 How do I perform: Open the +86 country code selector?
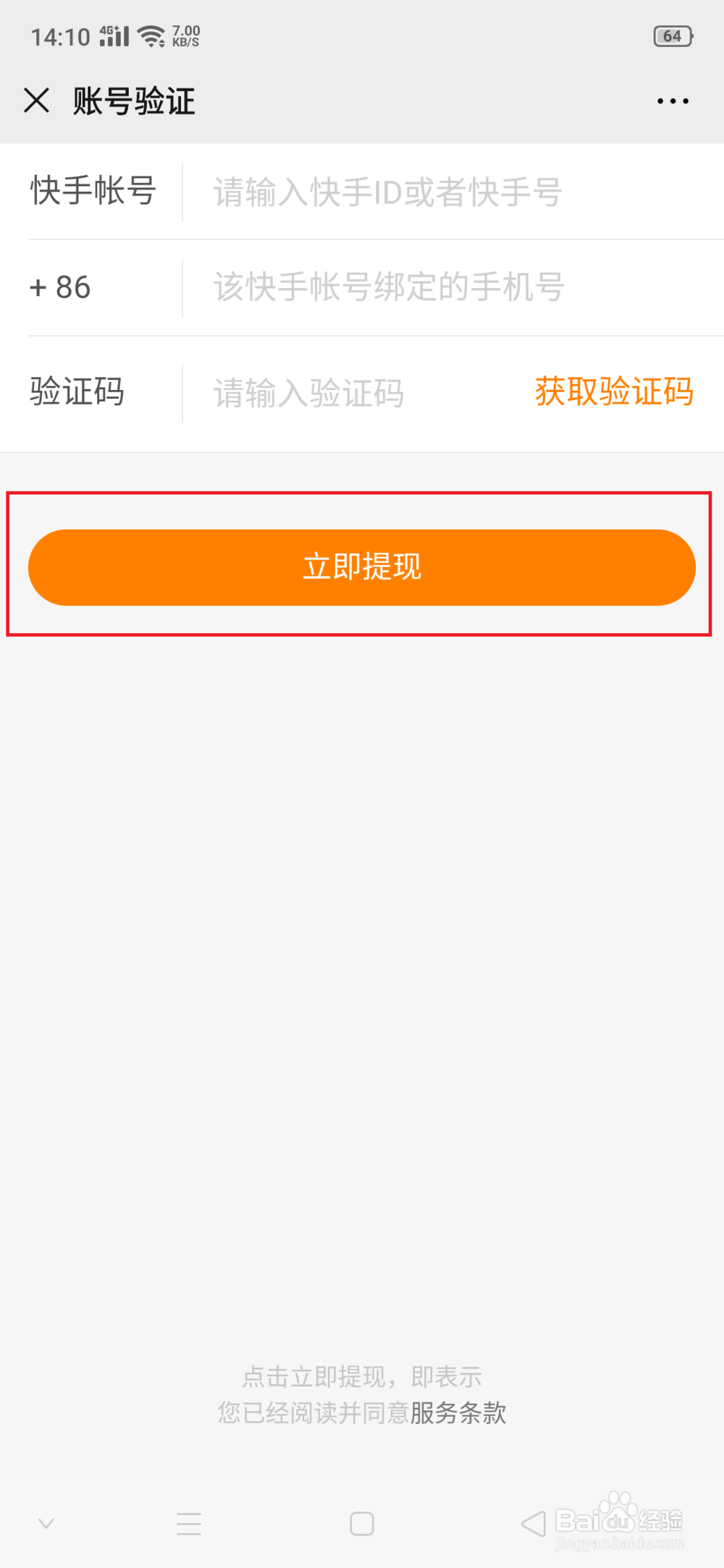[x=58, y=287]
